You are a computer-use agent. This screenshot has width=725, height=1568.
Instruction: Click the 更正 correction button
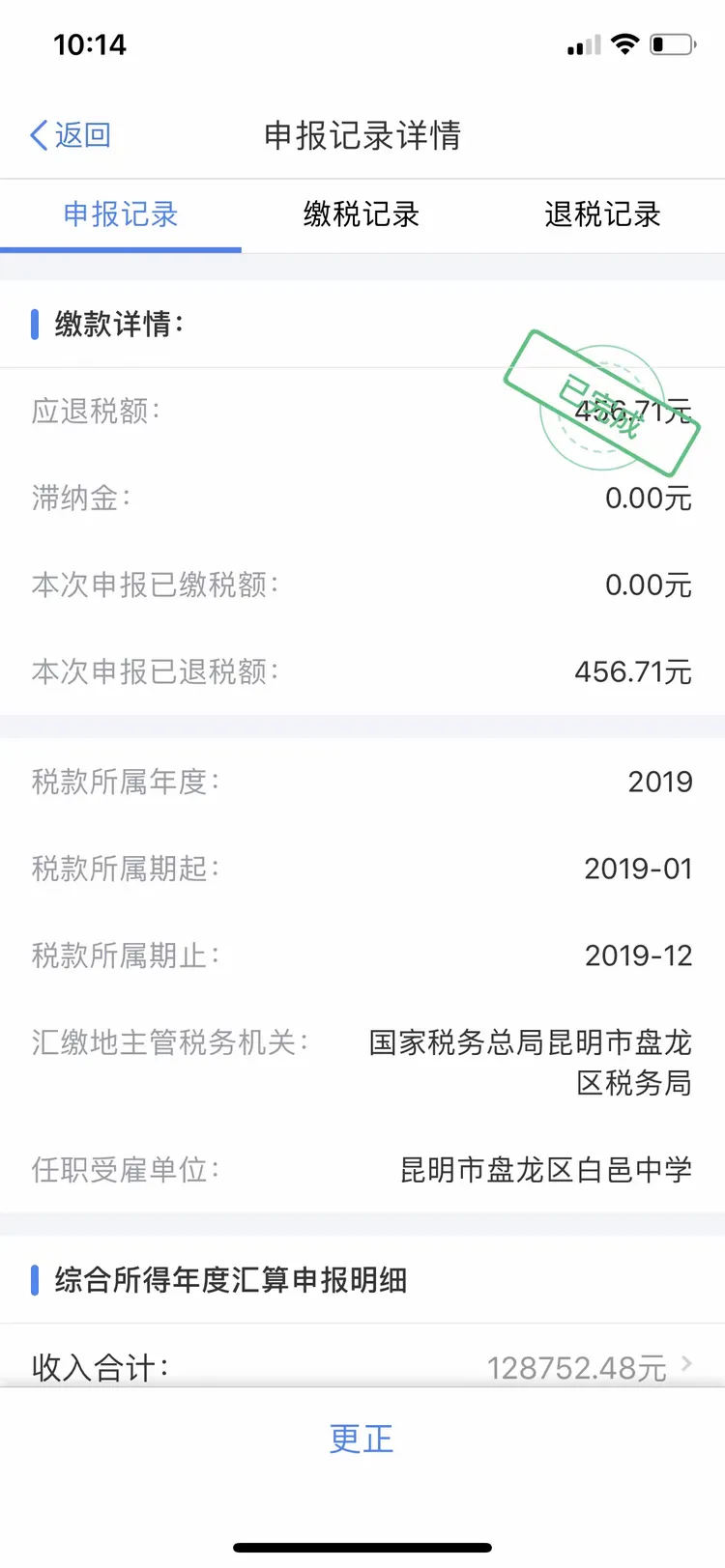pos(362,1439)
